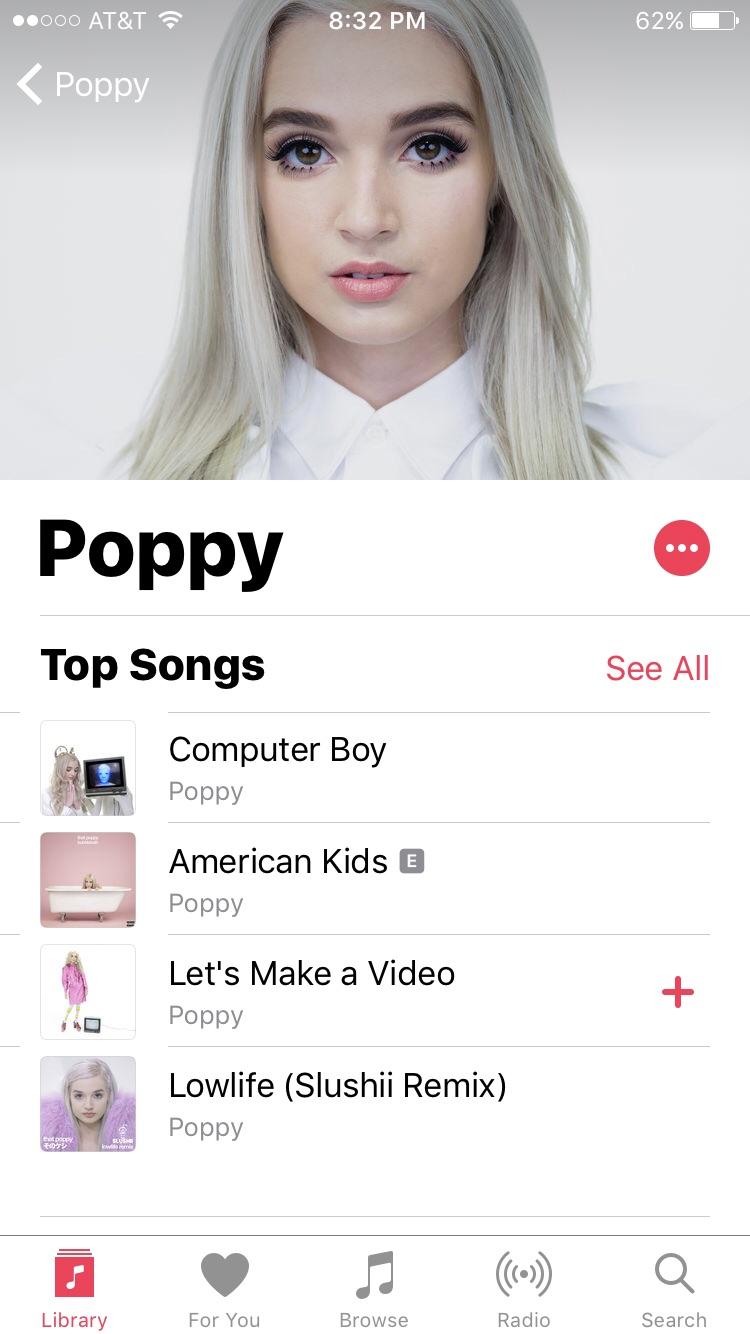Tap the Lowlife remix cover art
The height and width of the screenshot is (1334, 750).
coord(88,1104)
